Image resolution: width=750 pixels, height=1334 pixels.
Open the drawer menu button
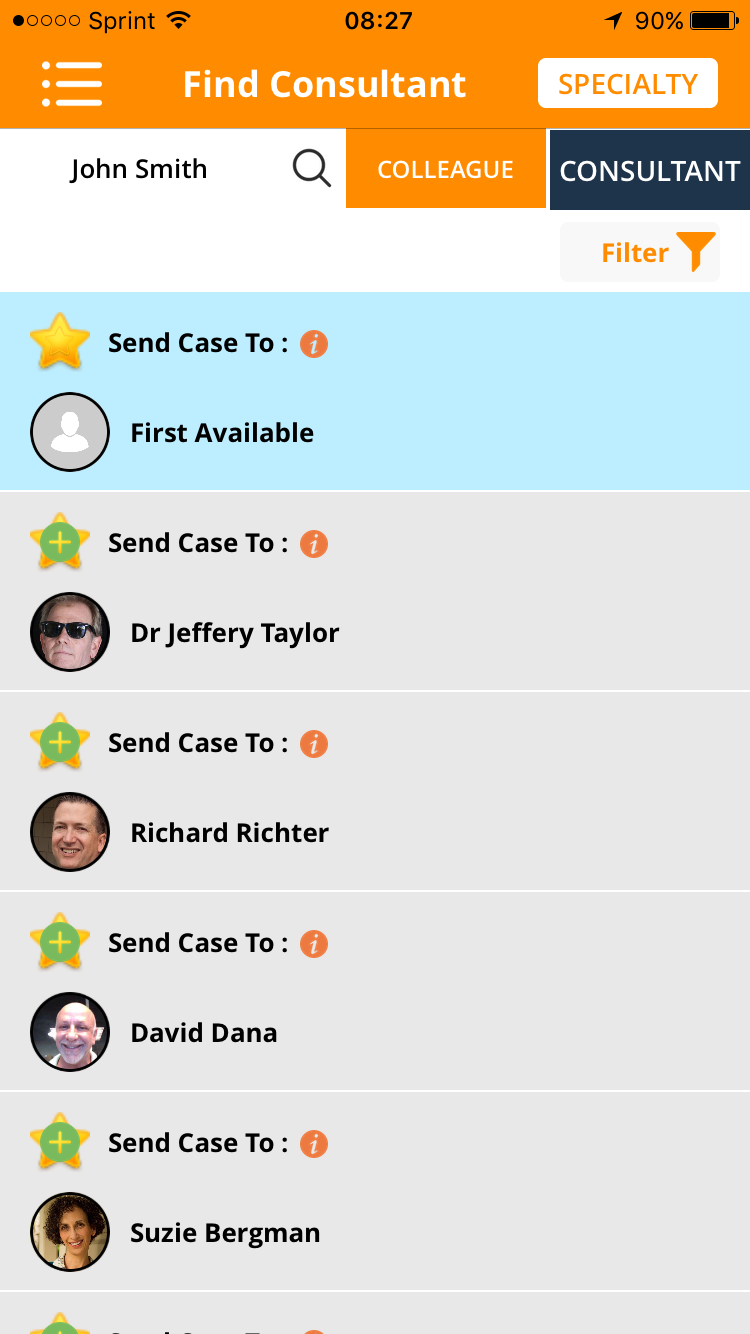click(x=72, y=84)
